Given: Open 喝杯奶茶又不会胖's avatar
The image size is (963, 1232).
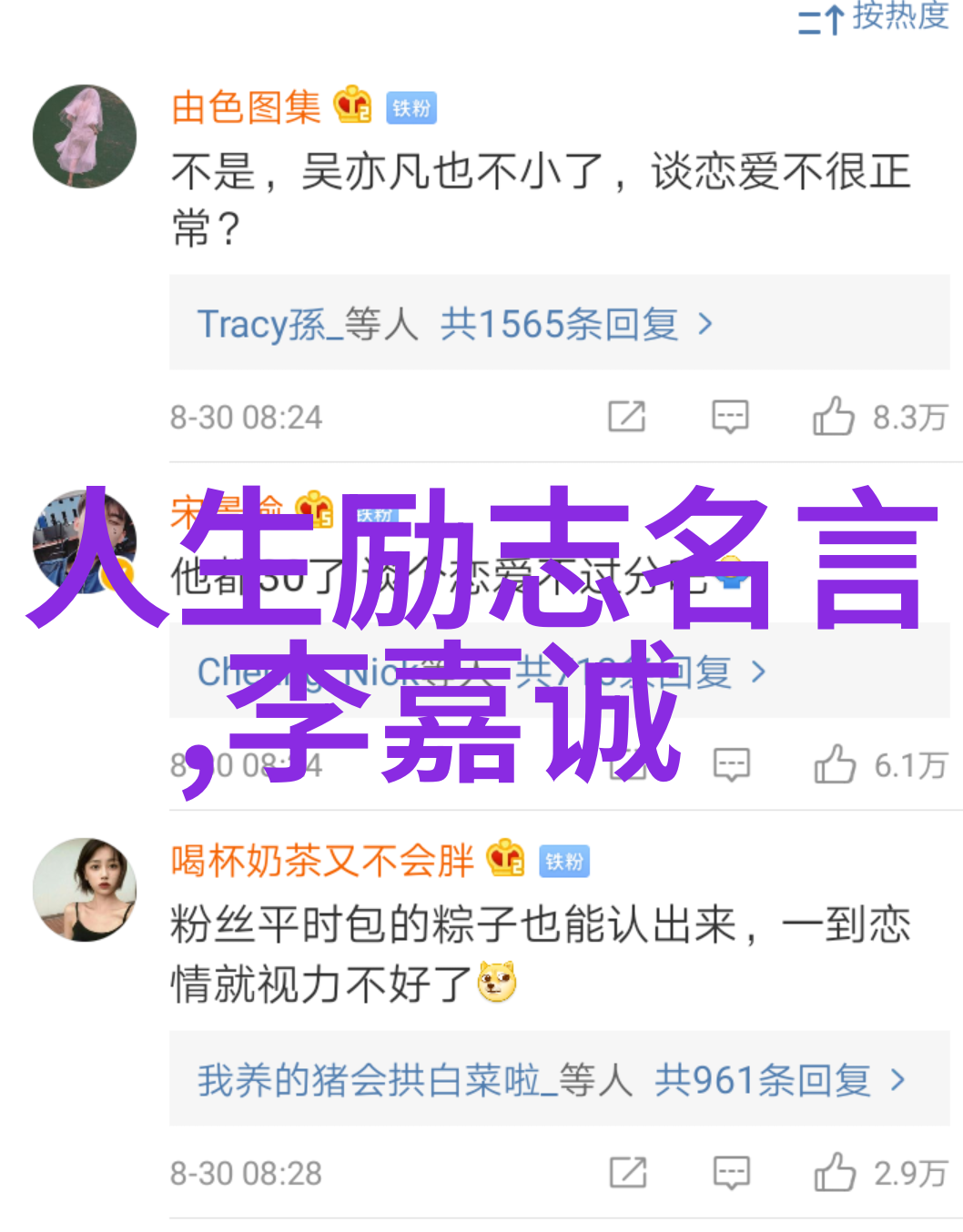Looking at the screenshot, I should (85, 889).
